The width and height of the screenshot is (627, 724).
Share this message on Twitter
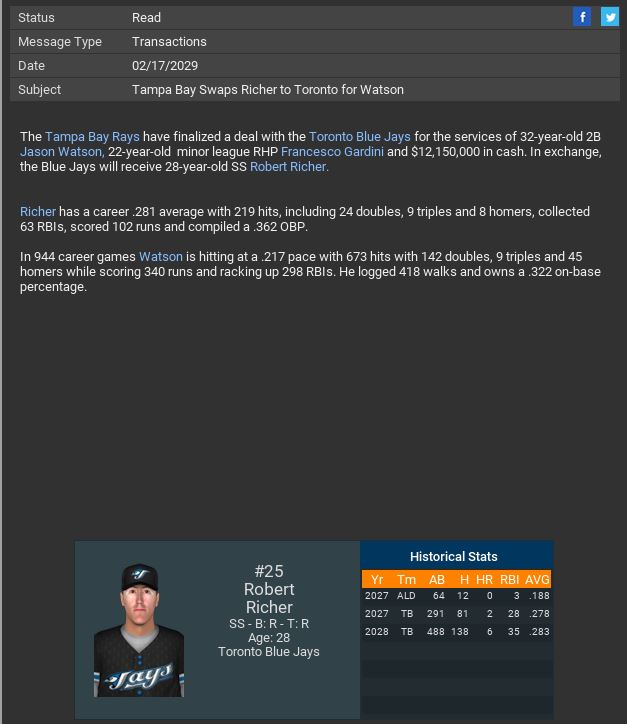point(609,17)
